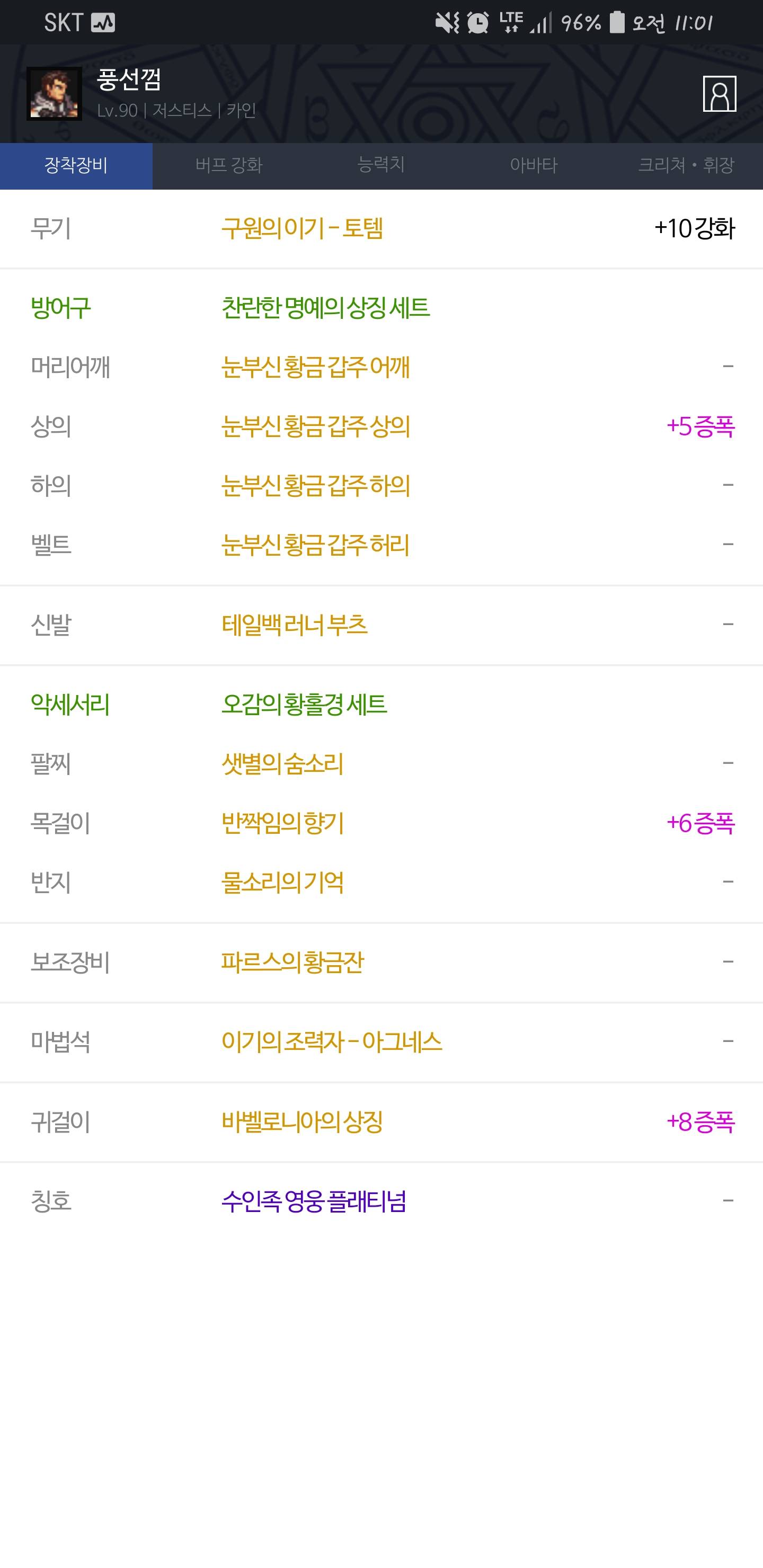Open title 수인족 영웅 플래티넘
This screenshot has height=1568, width=763.
pos(381,1201)
